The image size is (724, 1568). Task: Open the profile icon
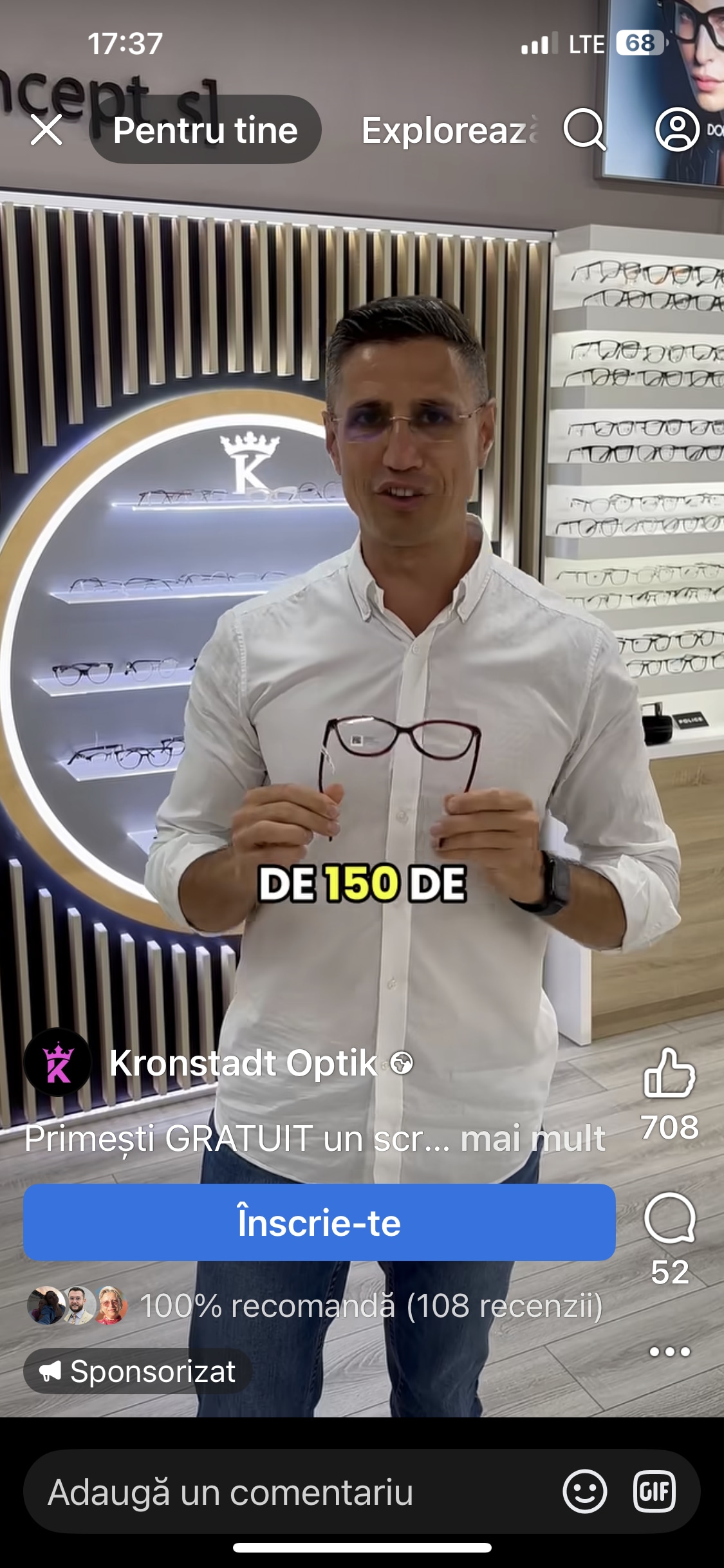coord(677,130)
